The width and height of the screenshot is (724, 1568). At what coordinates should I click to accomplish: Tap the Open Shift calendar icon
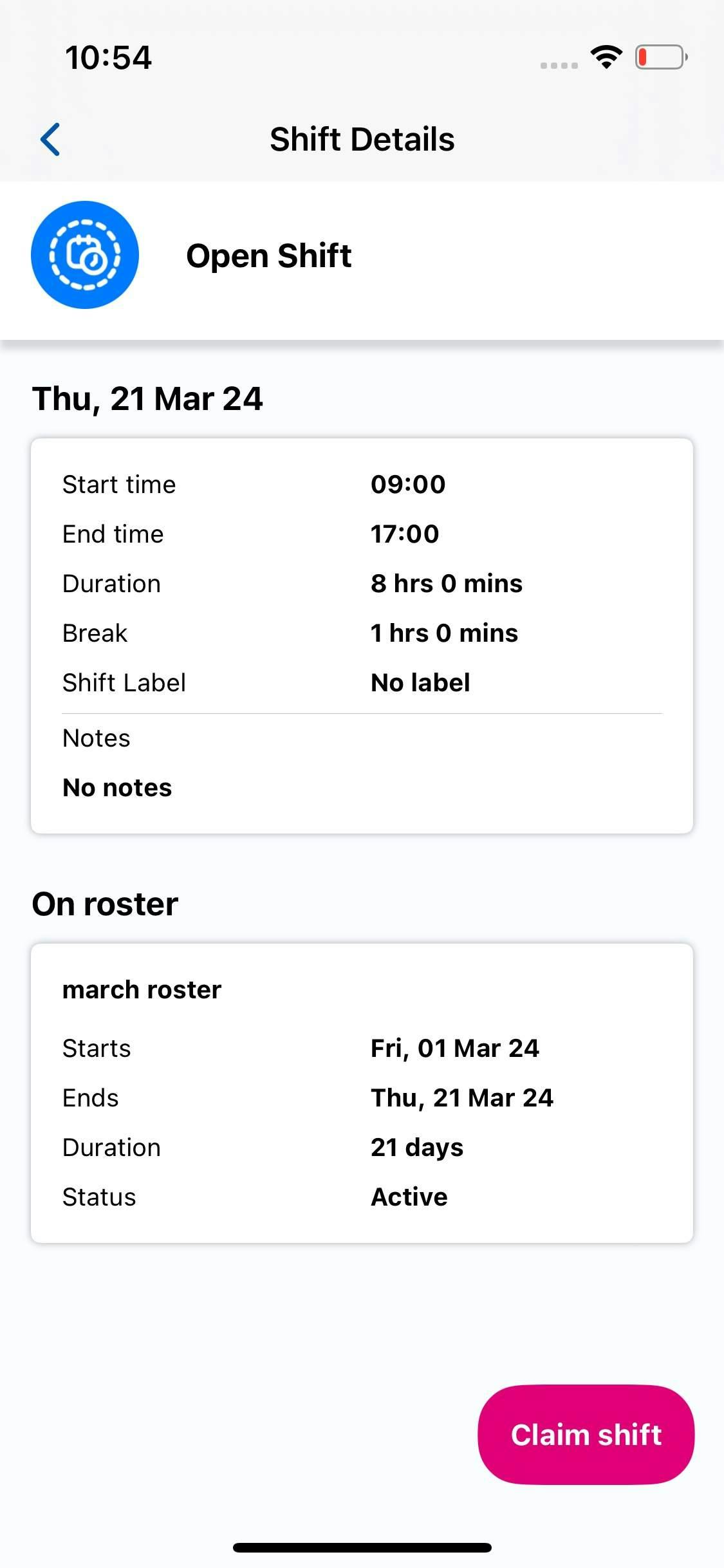(86, 255)
